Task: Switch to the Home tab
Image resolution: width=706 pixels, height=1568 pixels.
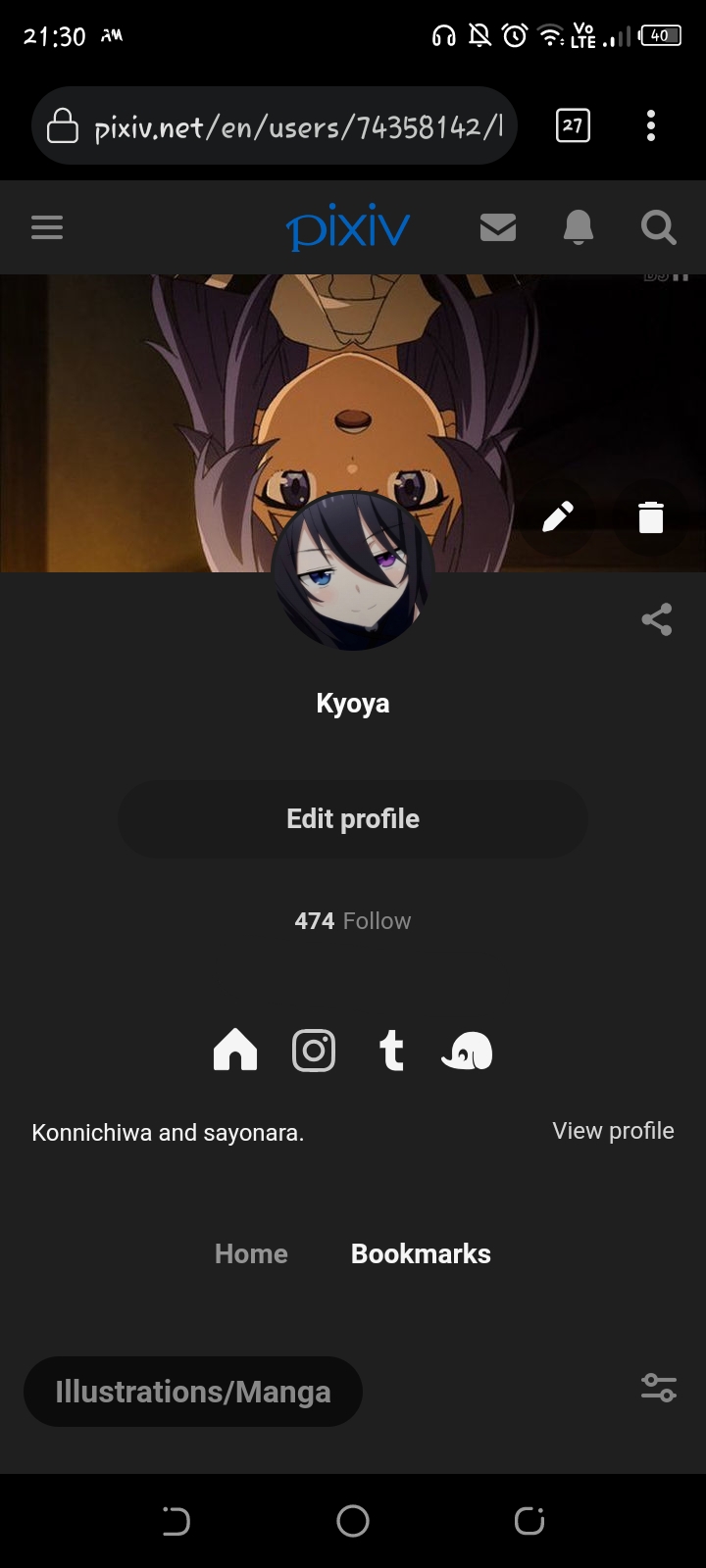Action: coord(251,1254)
